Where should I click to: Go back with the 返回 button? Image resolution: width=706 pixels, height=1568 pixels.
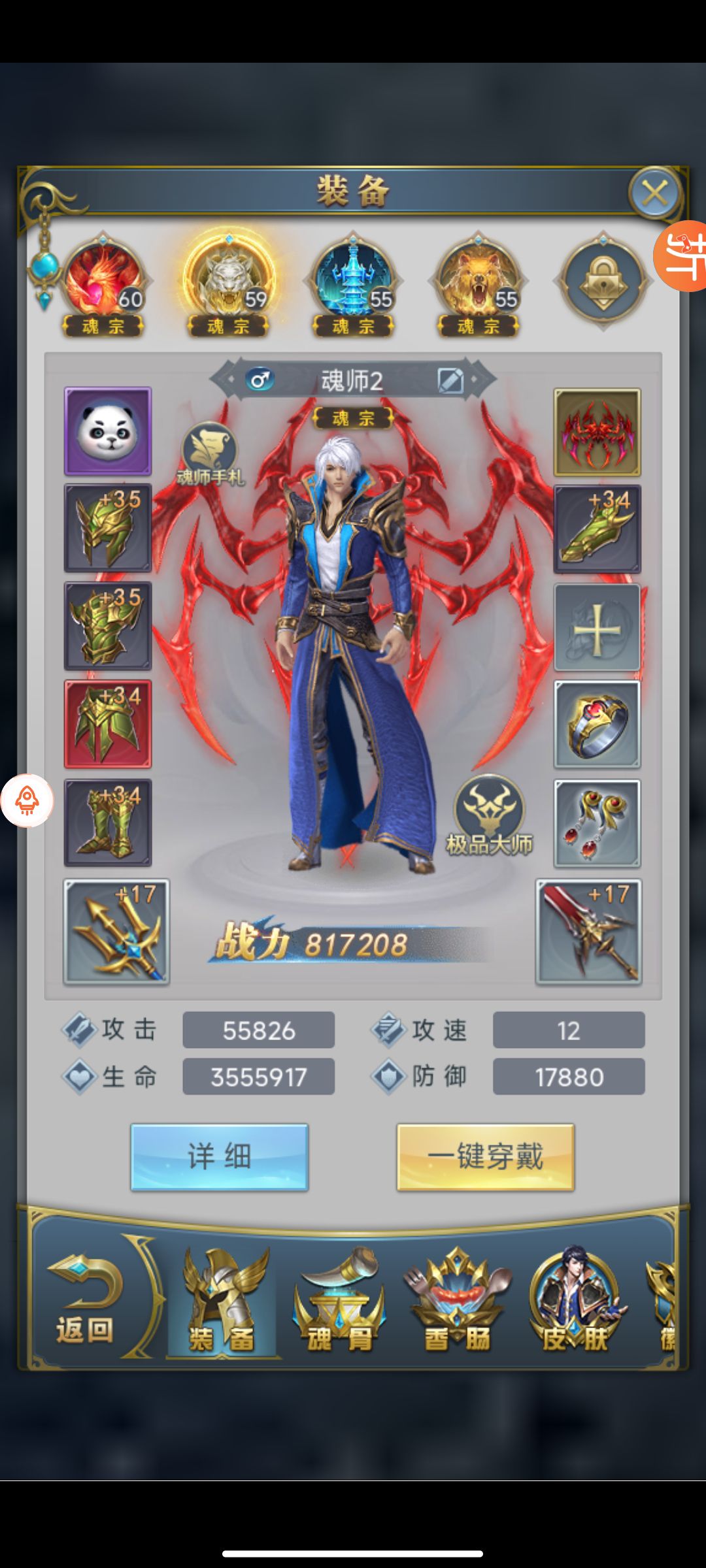click(x=85, y=1300)
